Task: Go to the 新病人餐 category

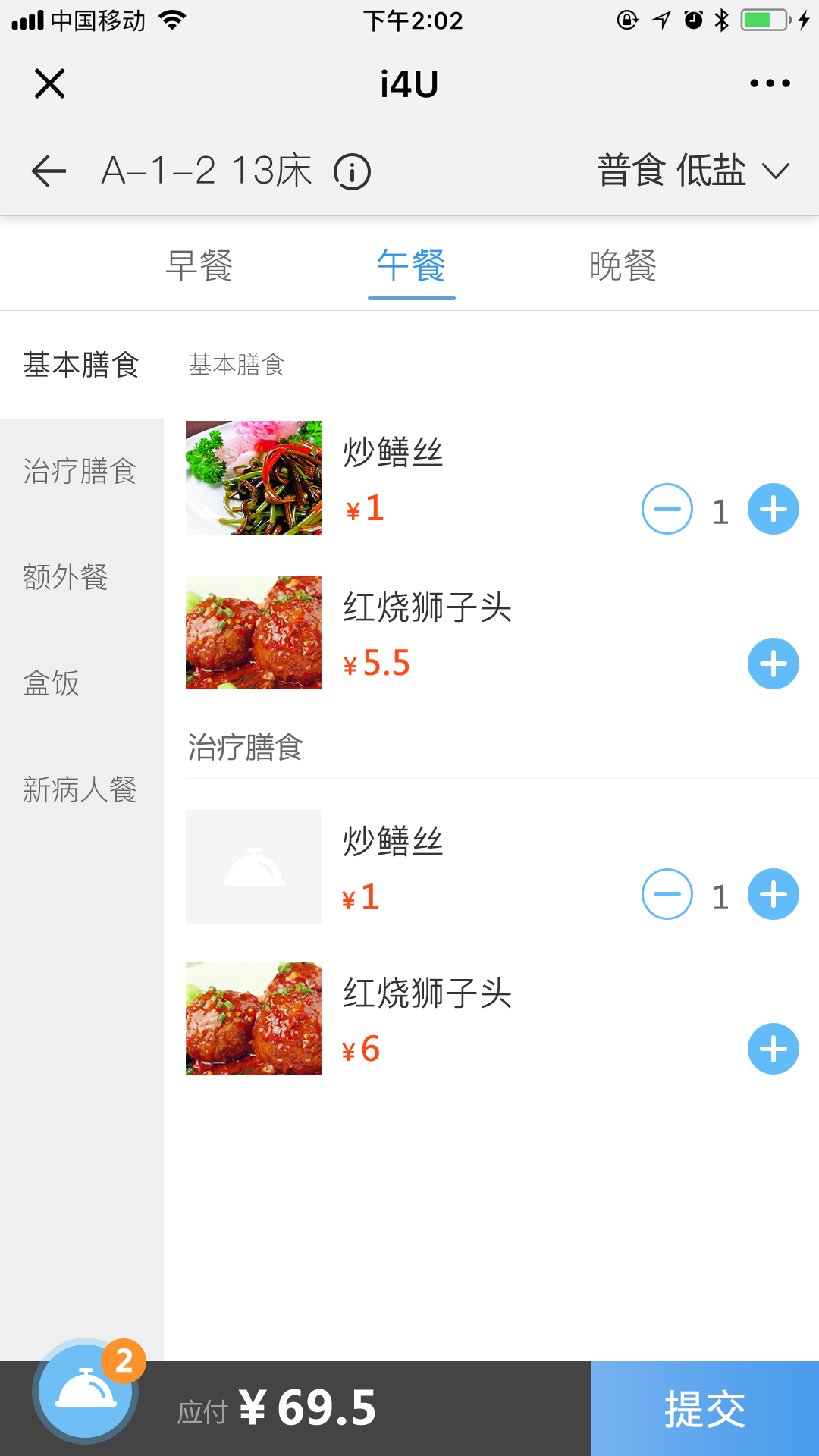Action: pos(81,789)
